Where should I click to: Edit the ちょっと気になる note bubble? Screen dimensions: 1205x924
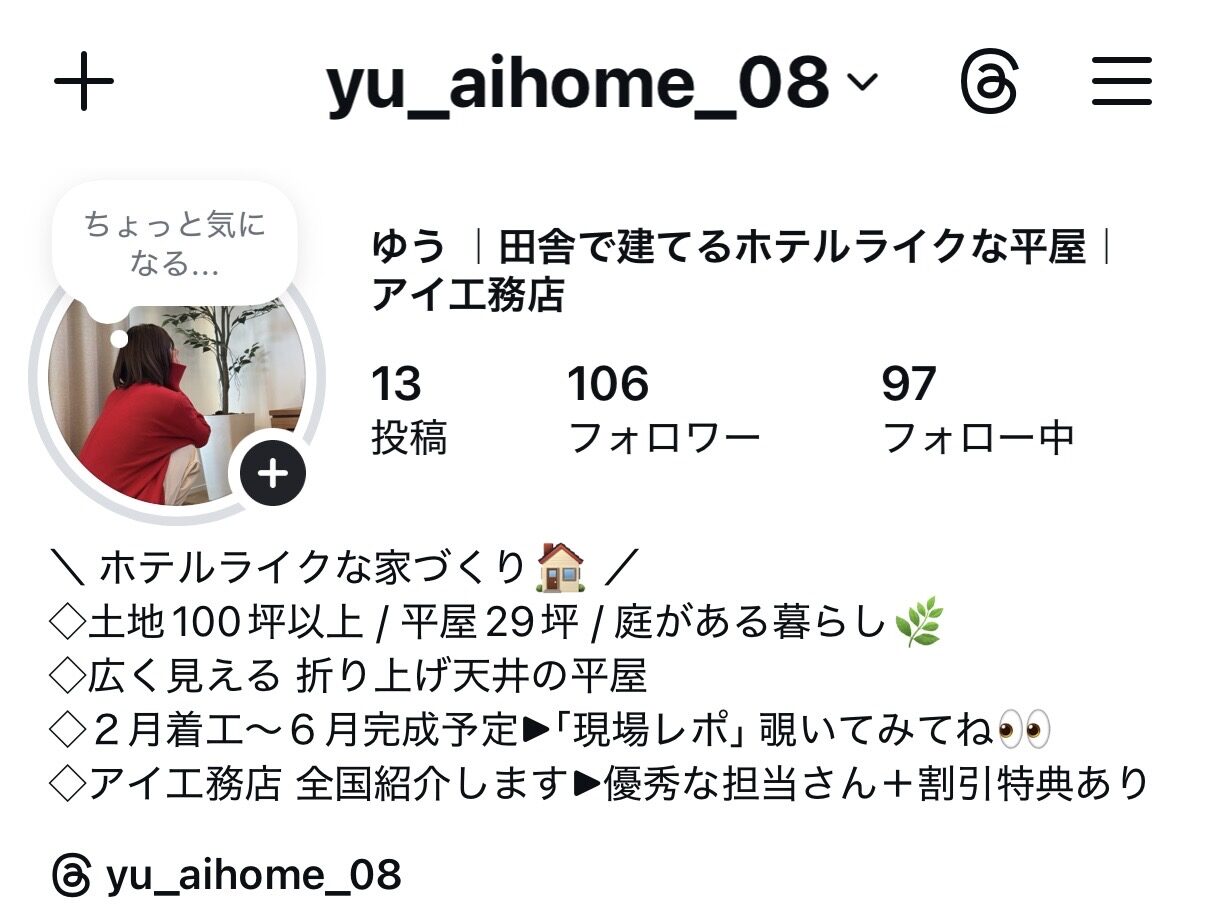[175, 245]
